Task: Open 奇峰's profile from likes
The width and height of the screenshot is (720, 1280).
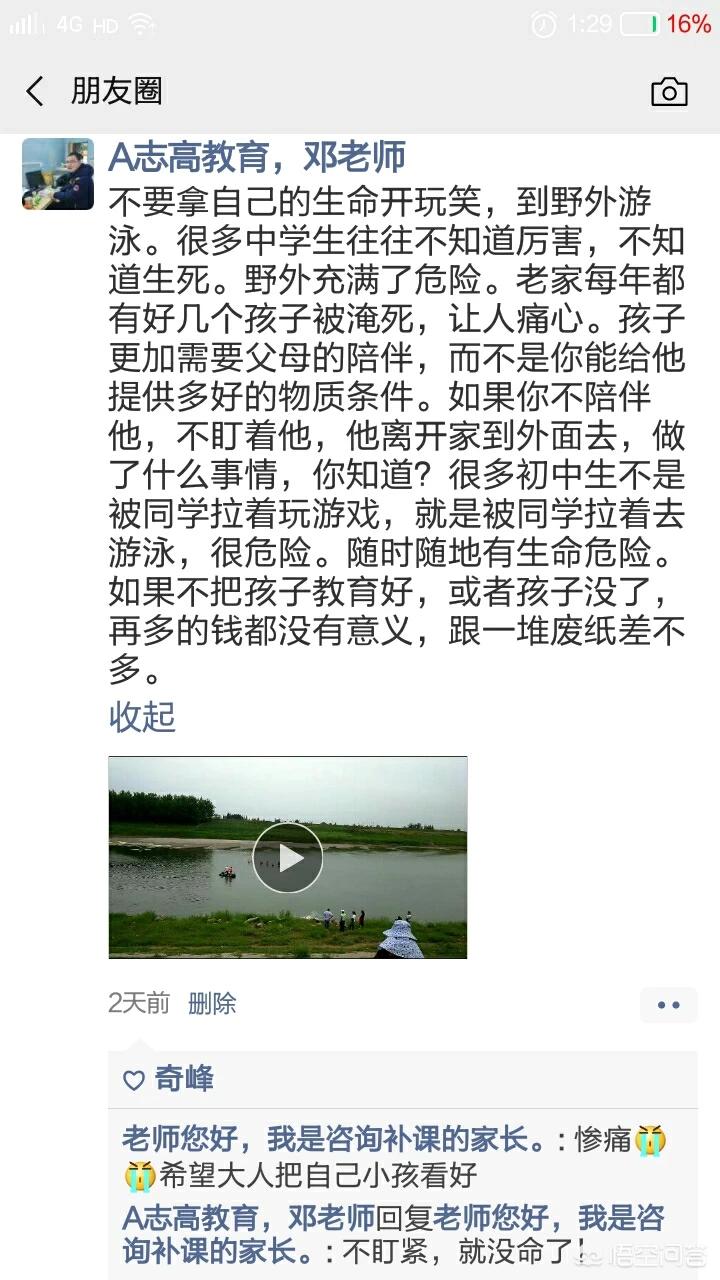Action: coord(183,1079)
